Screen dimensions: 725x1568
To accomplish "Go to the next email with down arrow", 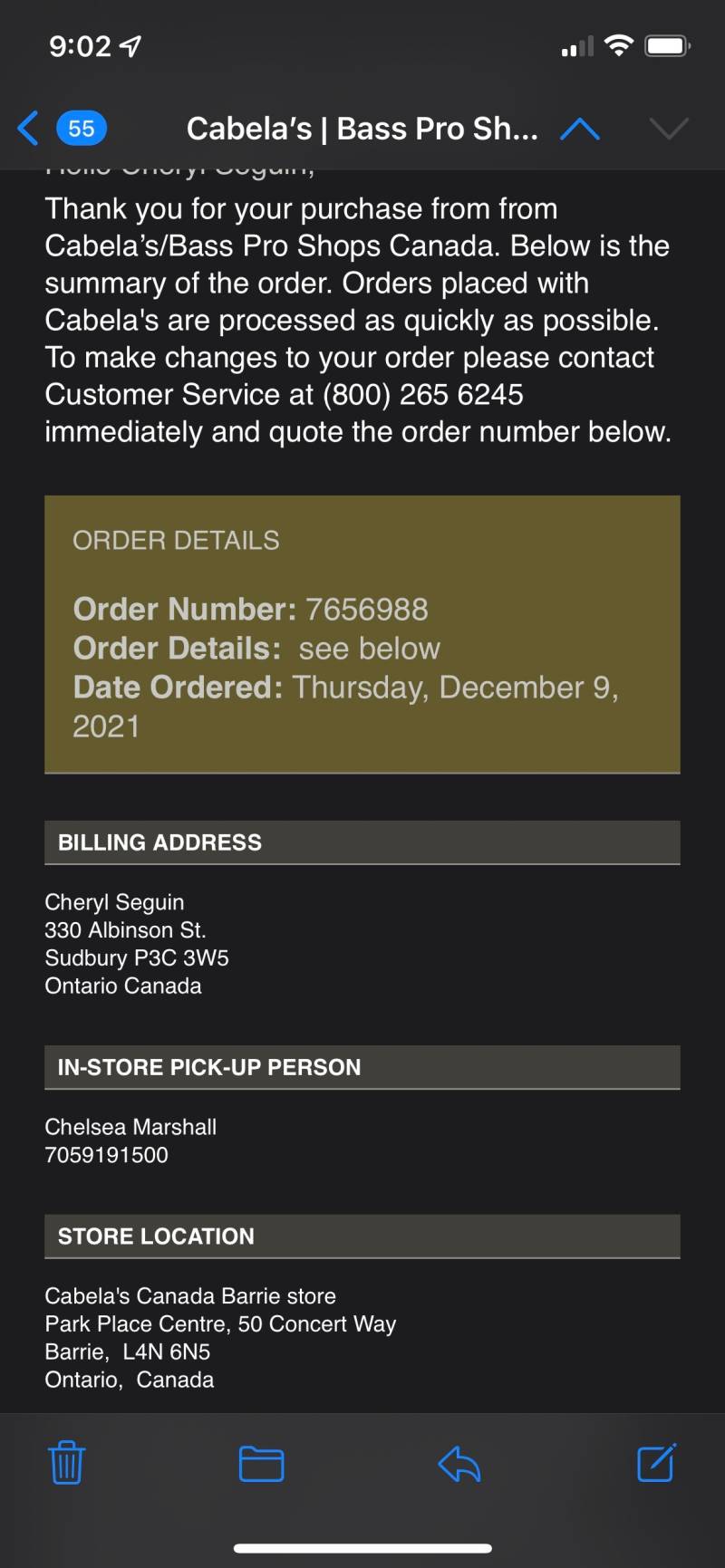I will [x=669, y=129].
